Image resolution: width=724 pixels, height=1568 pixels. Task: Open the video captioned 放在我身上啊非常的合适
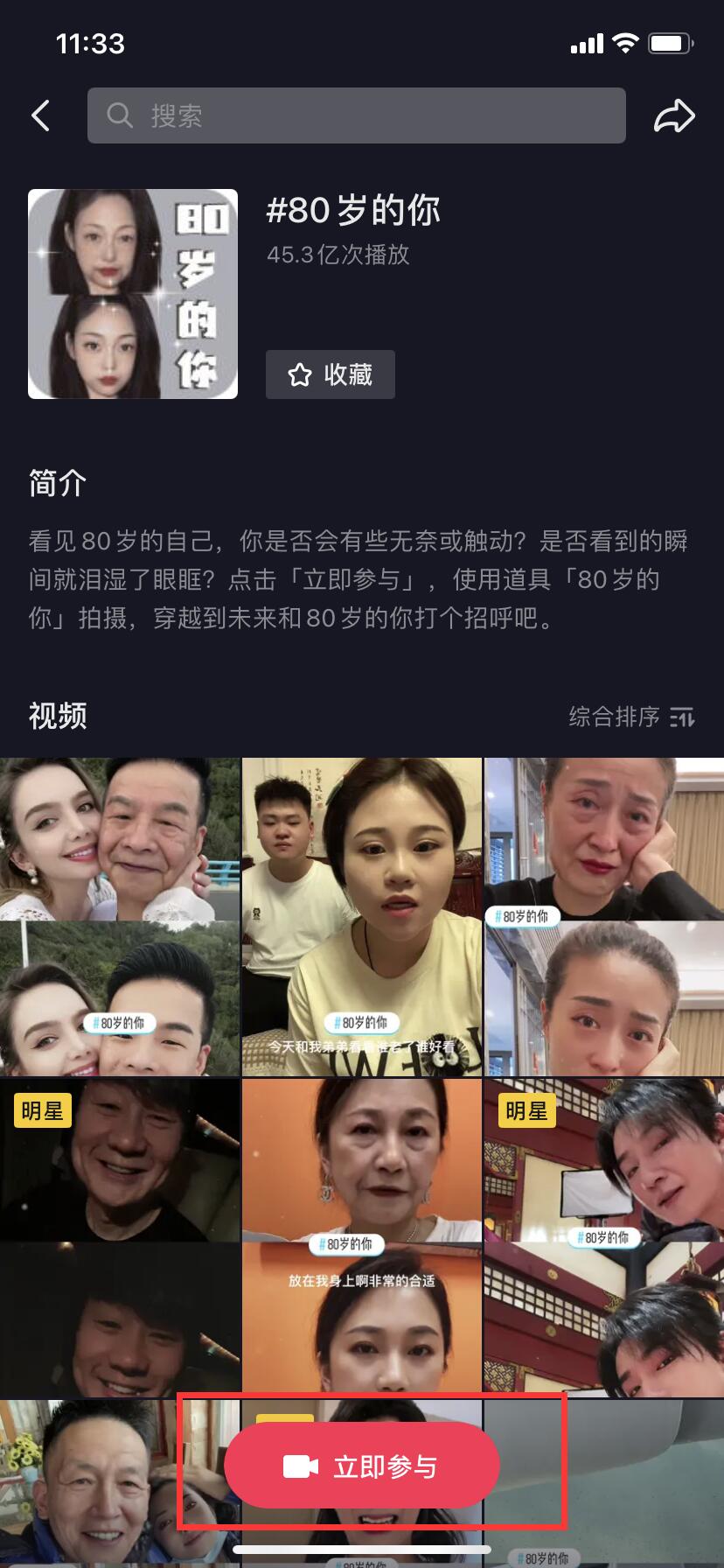(362, 1236)
